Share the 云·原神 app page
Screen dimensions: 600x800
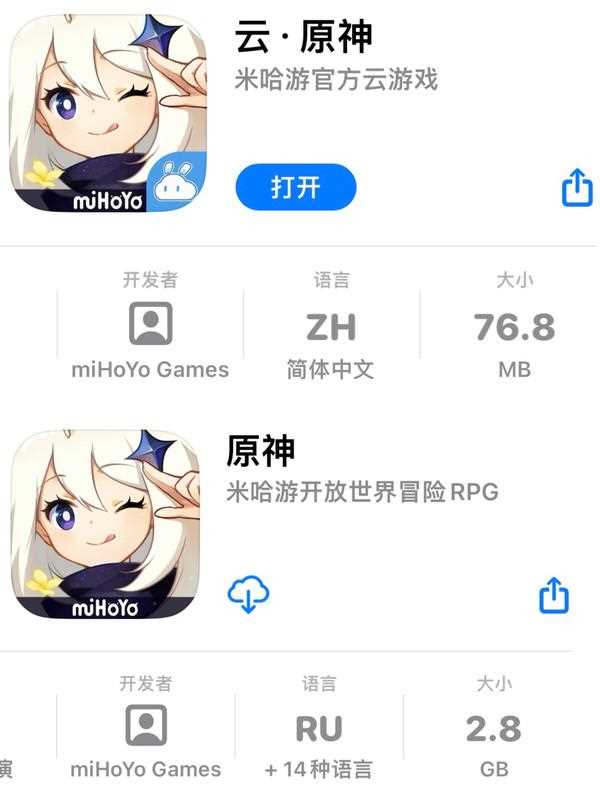point(577,187)
